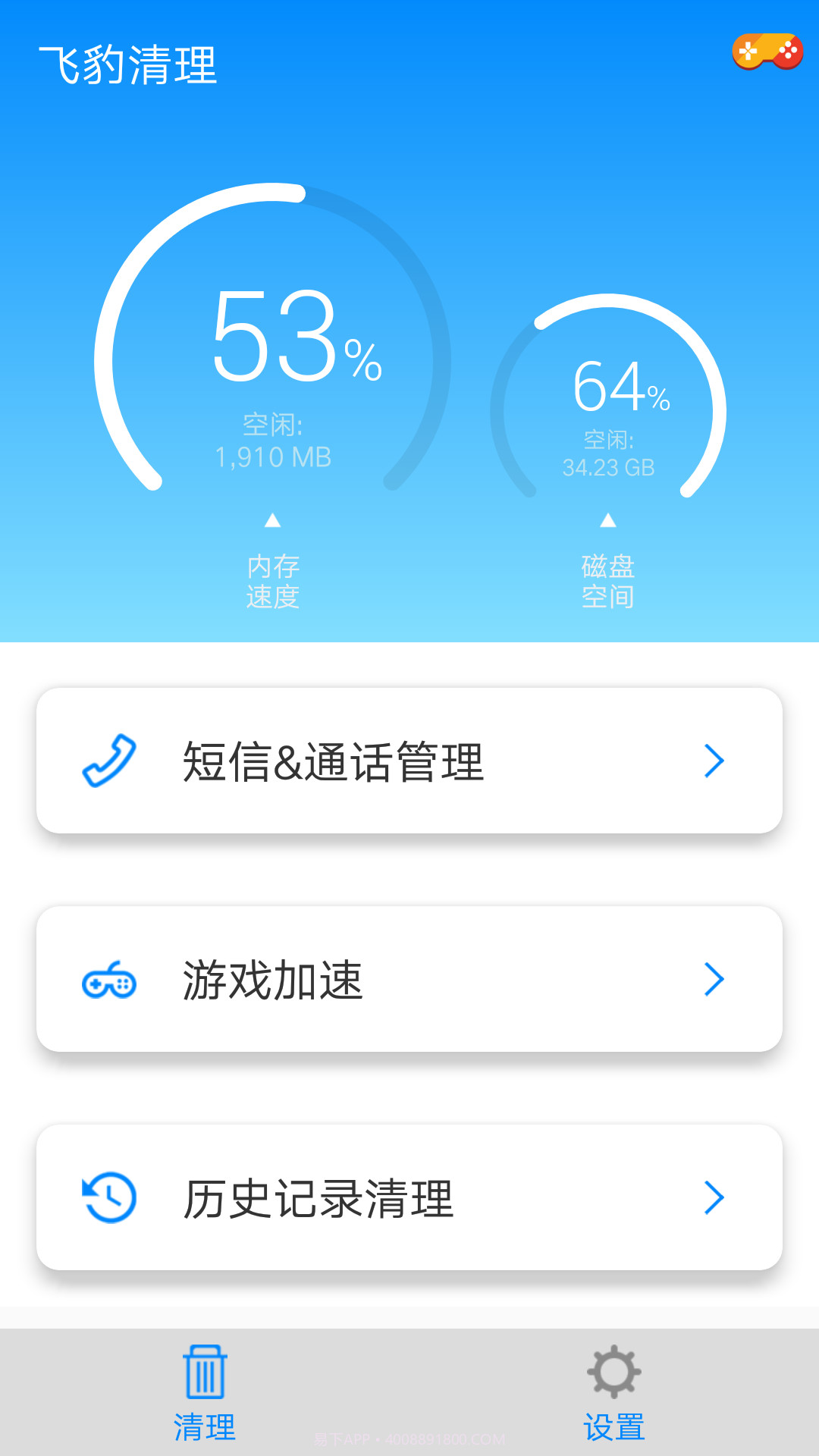Select the triangle marker under the memory ring
Screen dimensions: 819x1456
pos(275,522)
